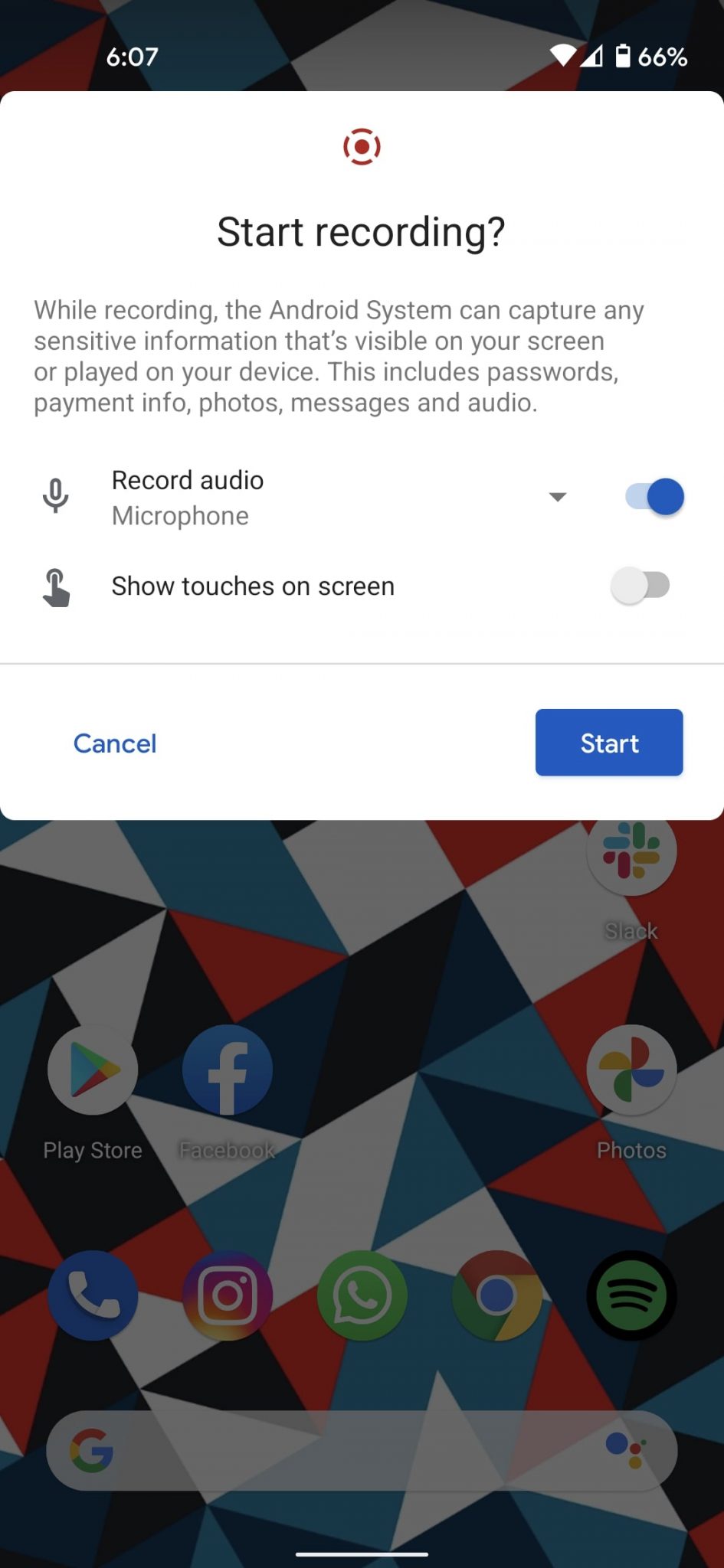The width and height of the screenshot is (724, 1568).
Task: Start Spotify from the dock
Action: pyautogui.click(x=631, y=1294)
